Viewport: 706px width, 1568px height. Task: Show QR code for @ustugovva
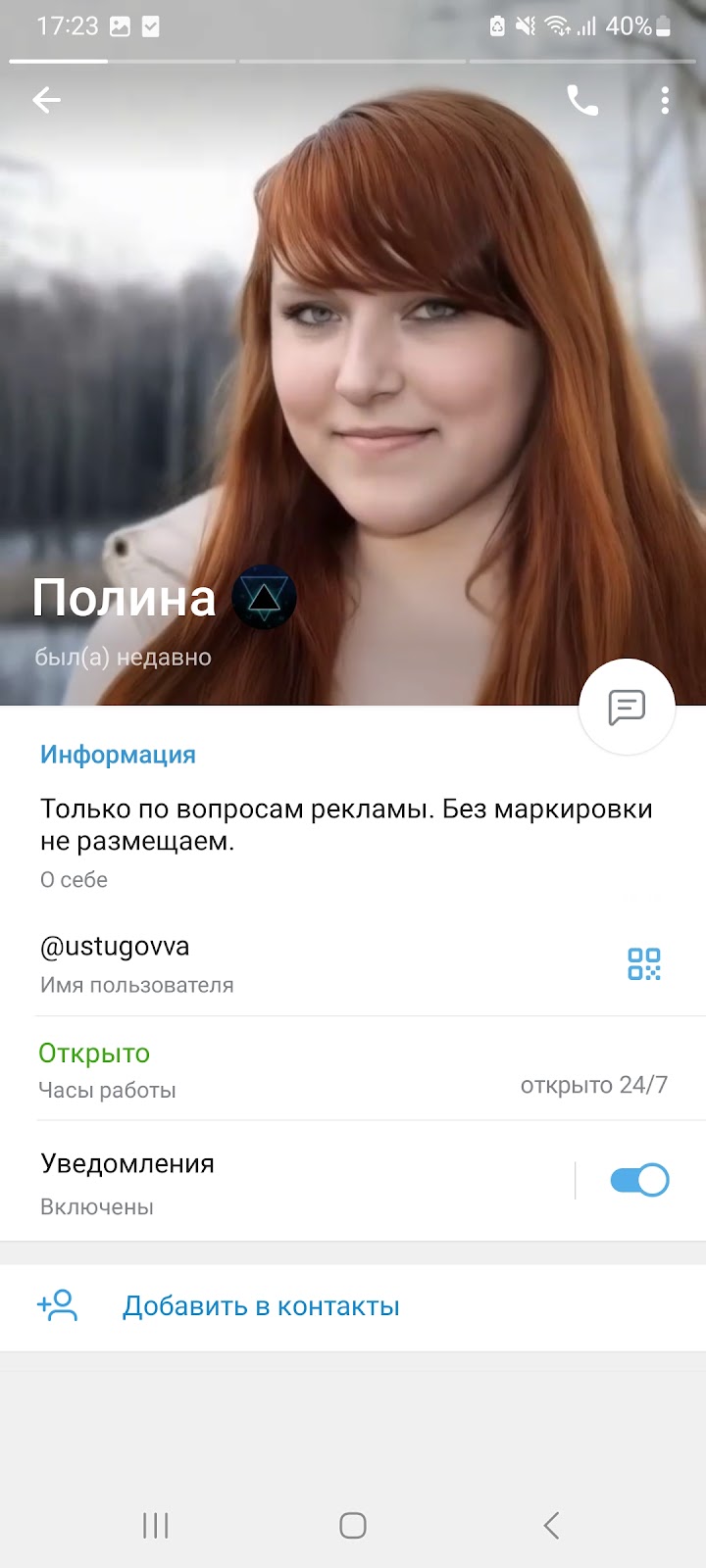[x=644, y=963]
